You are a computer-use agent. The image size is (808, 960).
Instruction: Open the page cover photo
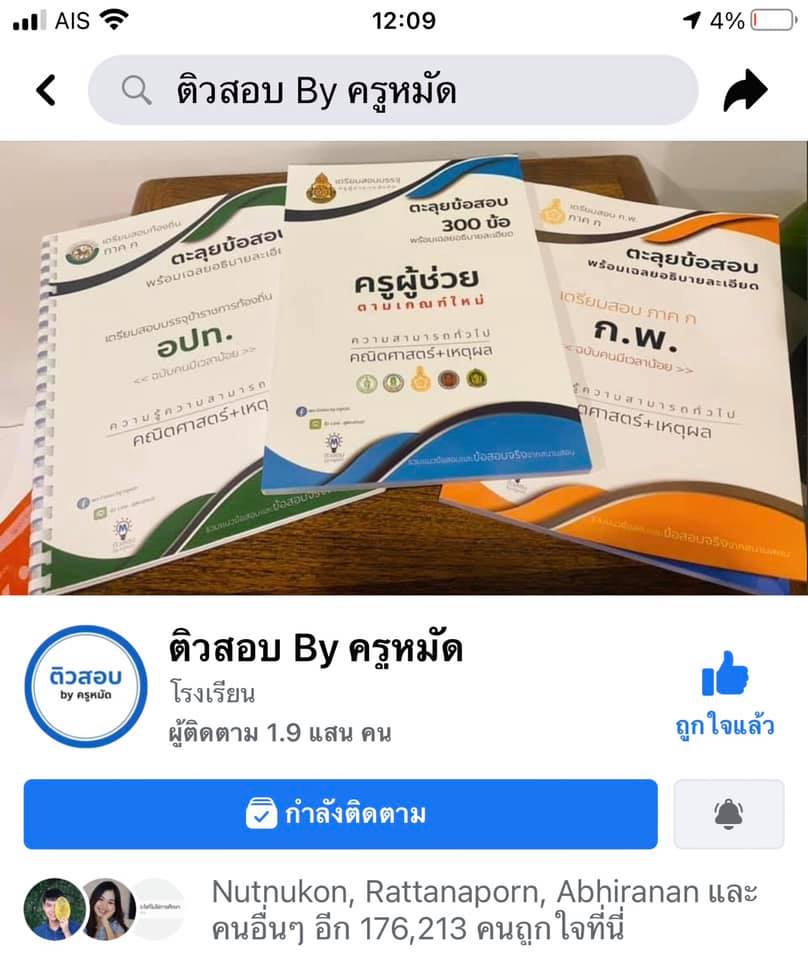pyautogui.click(x=404, y=367)
